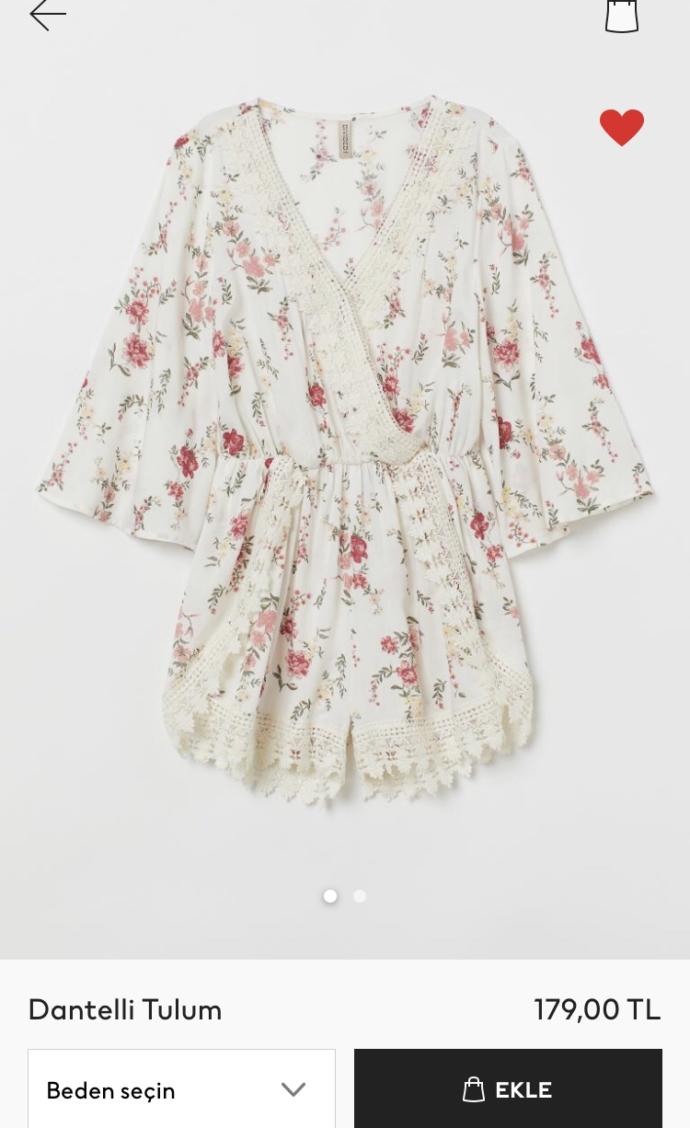The image size is (690, 1128).
Task: Remove the item from favorites with the heart
Action: point(622,127)
